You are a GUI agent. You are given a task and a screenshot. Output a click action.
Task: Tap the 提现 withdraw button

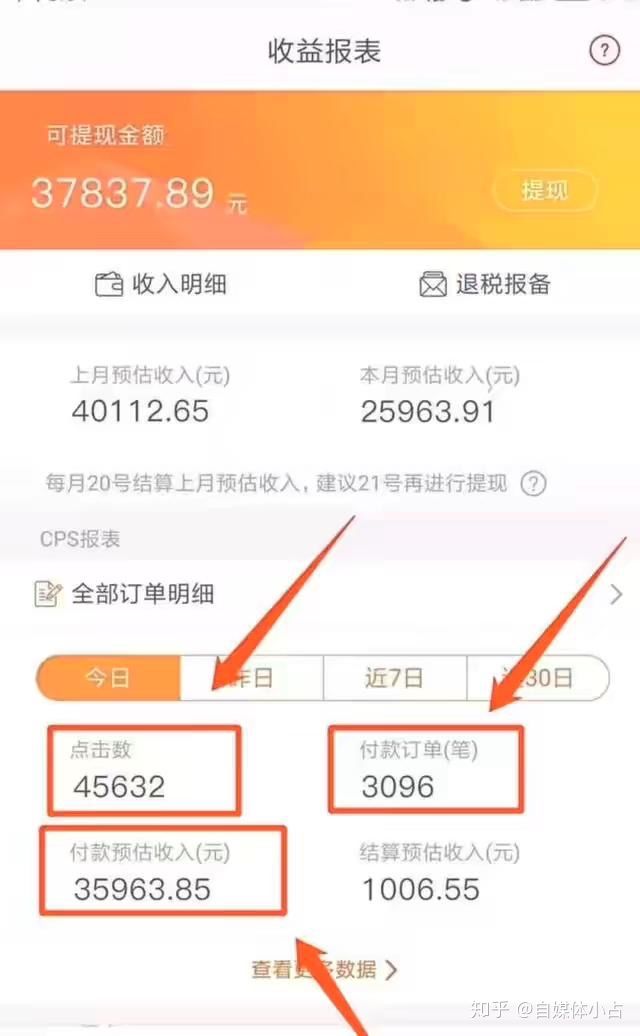pyautogui.click(x=545, y=190)
